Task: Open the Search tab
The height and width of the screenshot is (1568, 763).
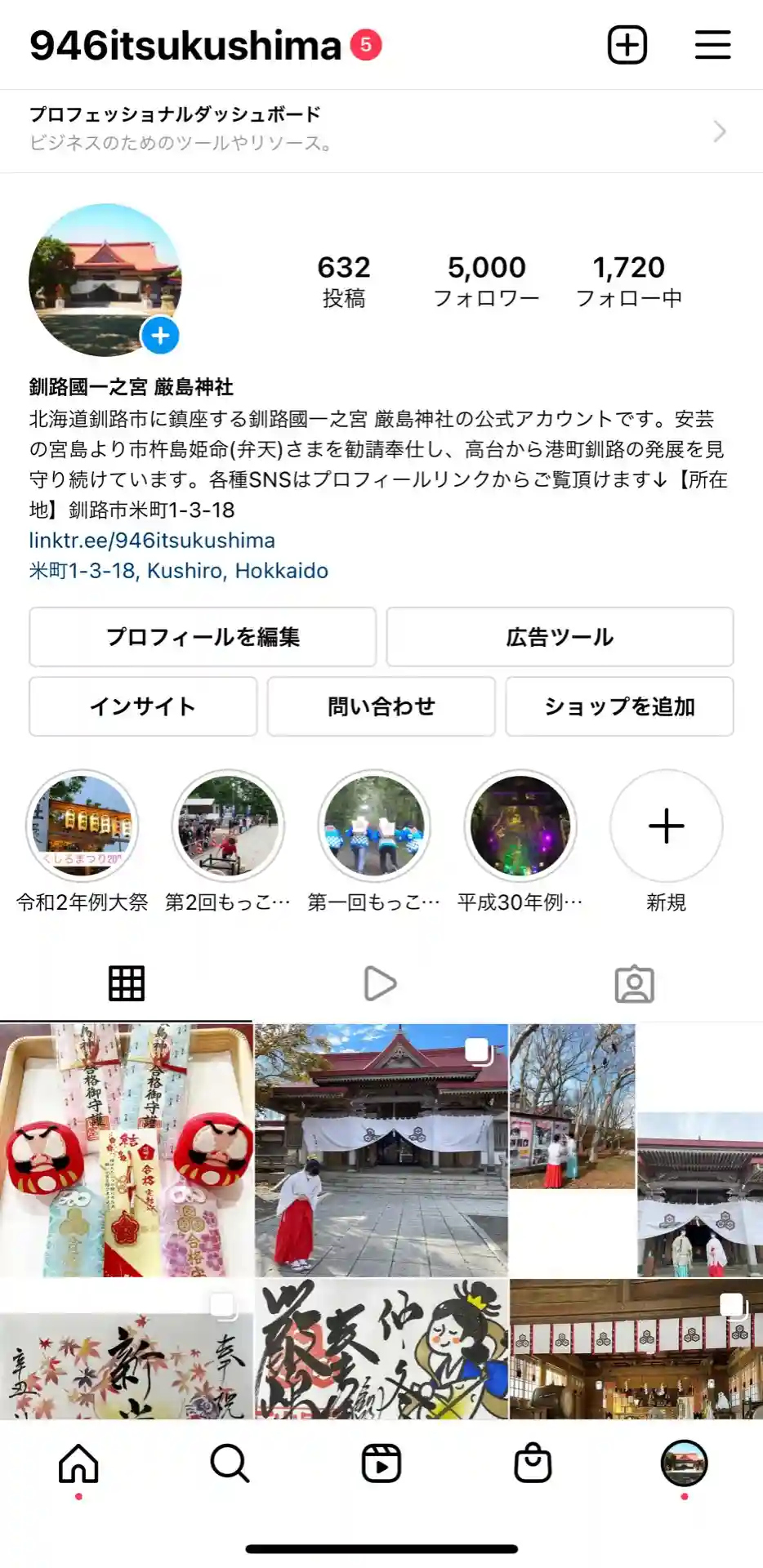Action: tap(230, 1463)
